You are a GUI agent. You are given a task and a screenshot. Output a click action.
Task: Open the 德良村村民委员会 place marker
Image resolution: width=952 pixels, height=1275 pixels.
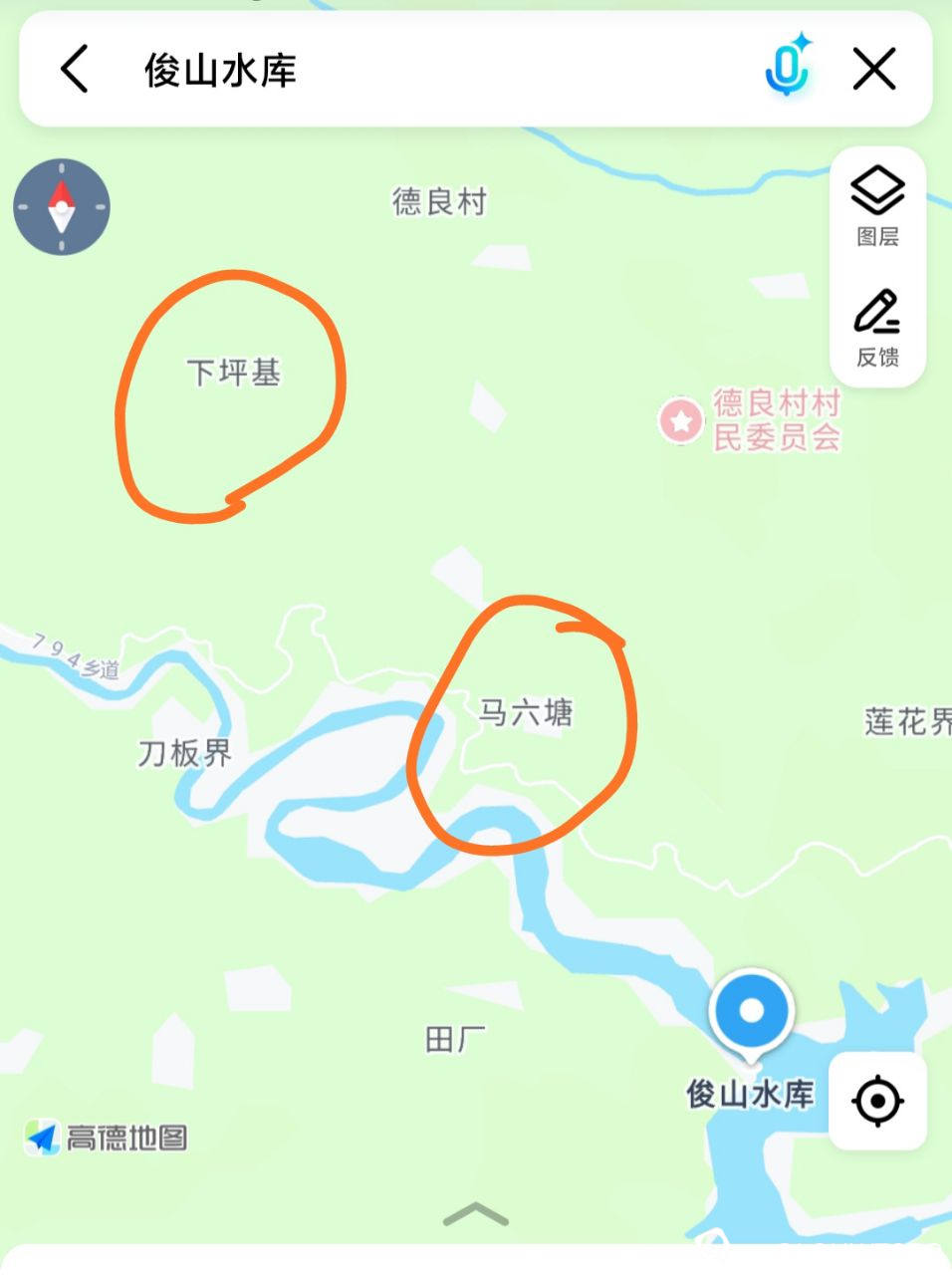[682, 420]
